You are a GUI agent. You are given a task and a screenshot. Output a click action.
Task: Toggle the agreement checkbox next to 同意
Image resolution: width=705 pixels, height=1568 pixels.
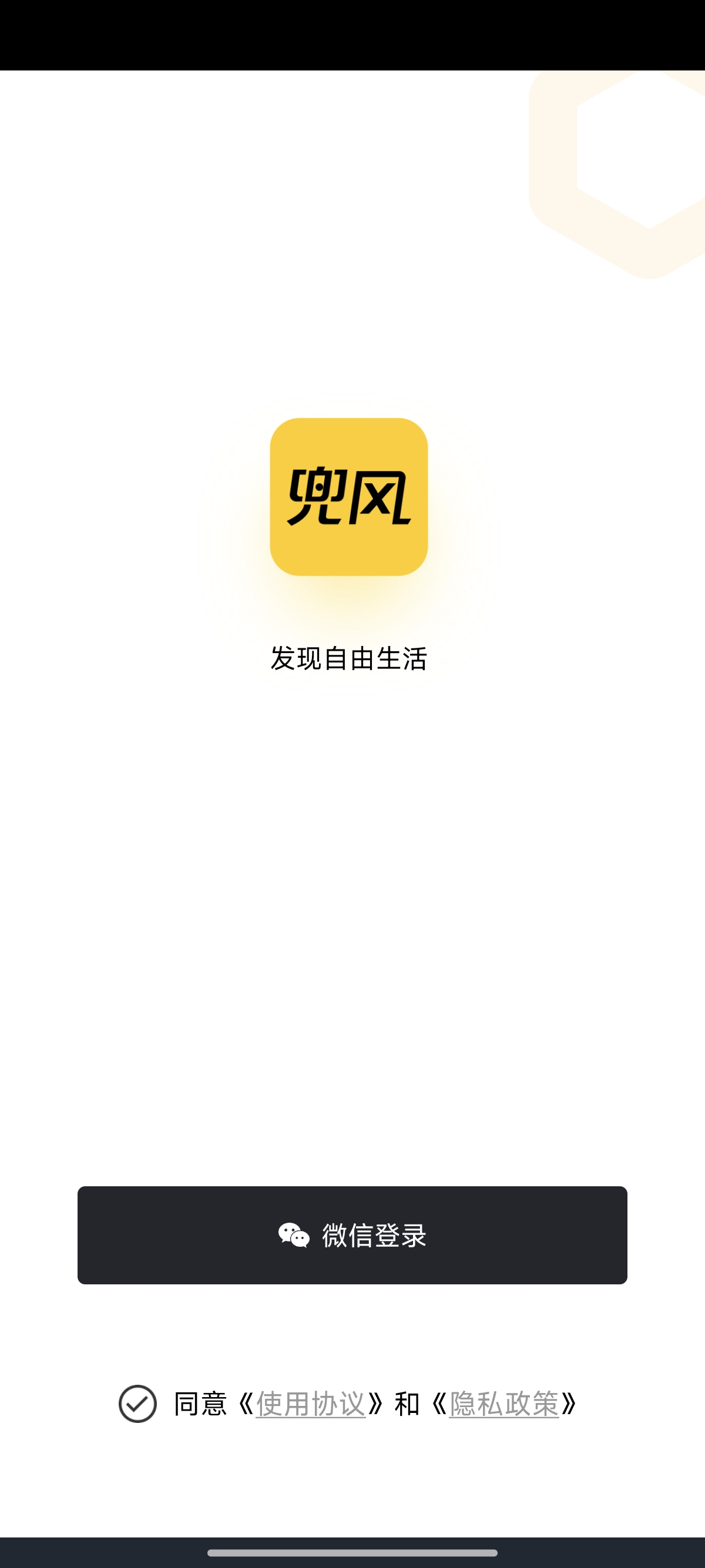(137, 1404)
